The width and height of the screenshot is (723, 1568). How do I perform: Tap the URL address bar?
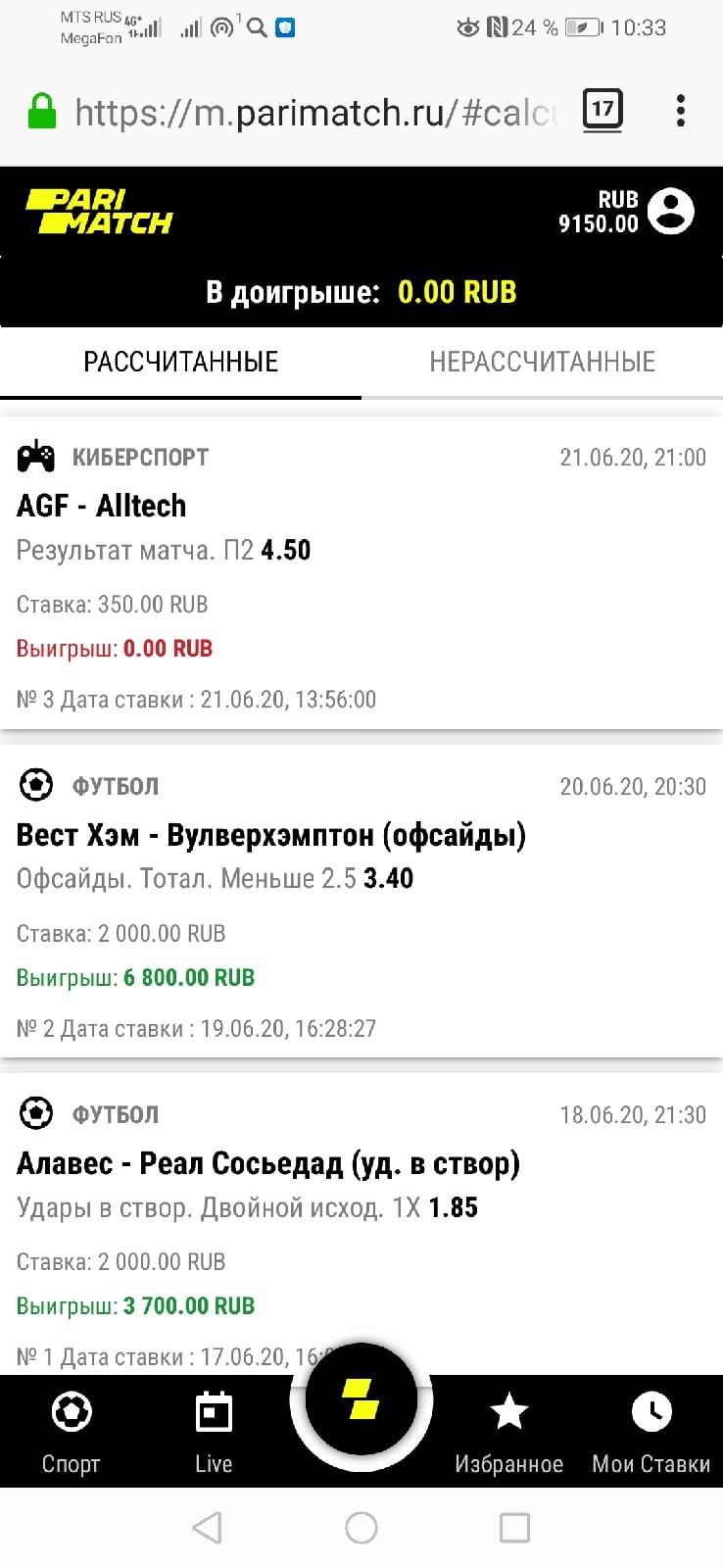coord(313,113)
